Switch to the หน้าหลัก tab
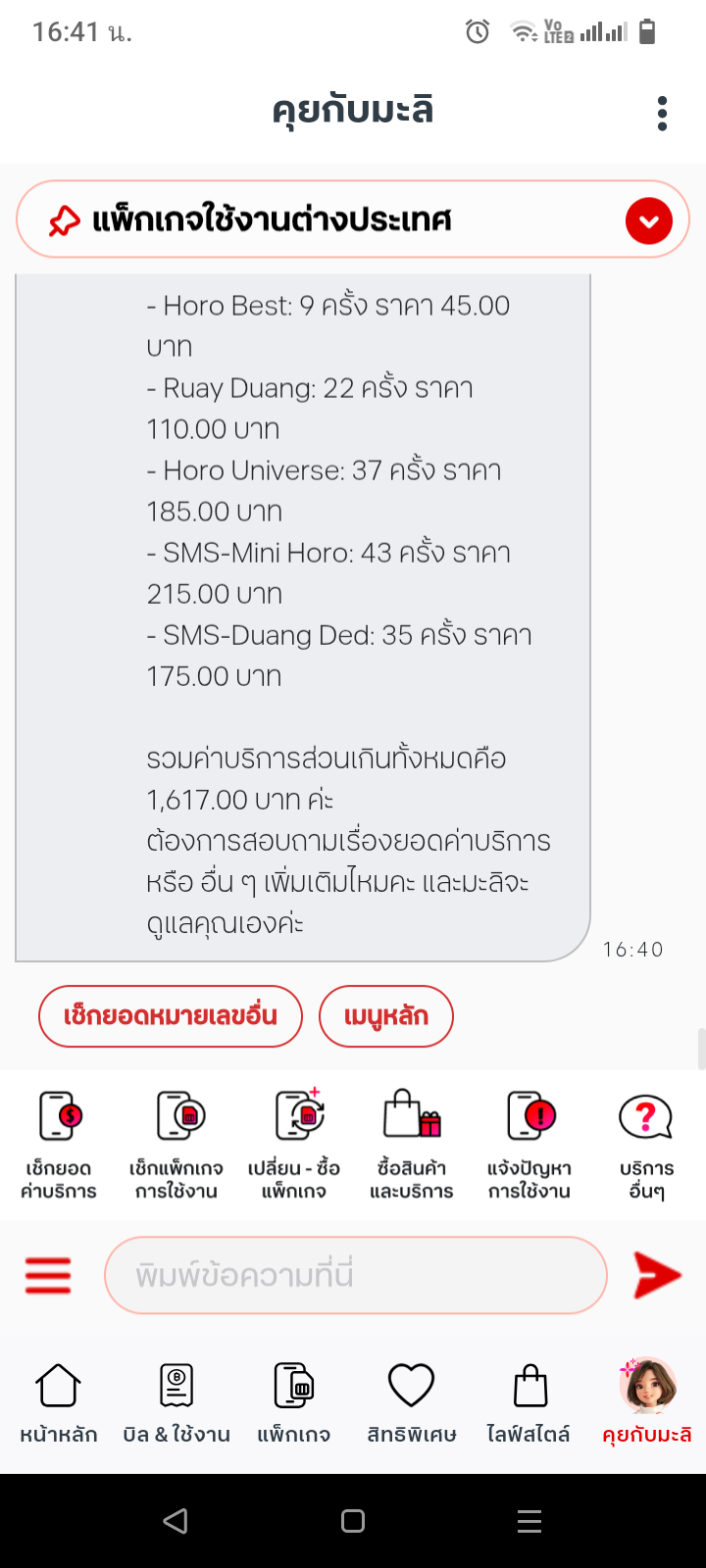The image size is (706, 1568). tap(59, 1403)
